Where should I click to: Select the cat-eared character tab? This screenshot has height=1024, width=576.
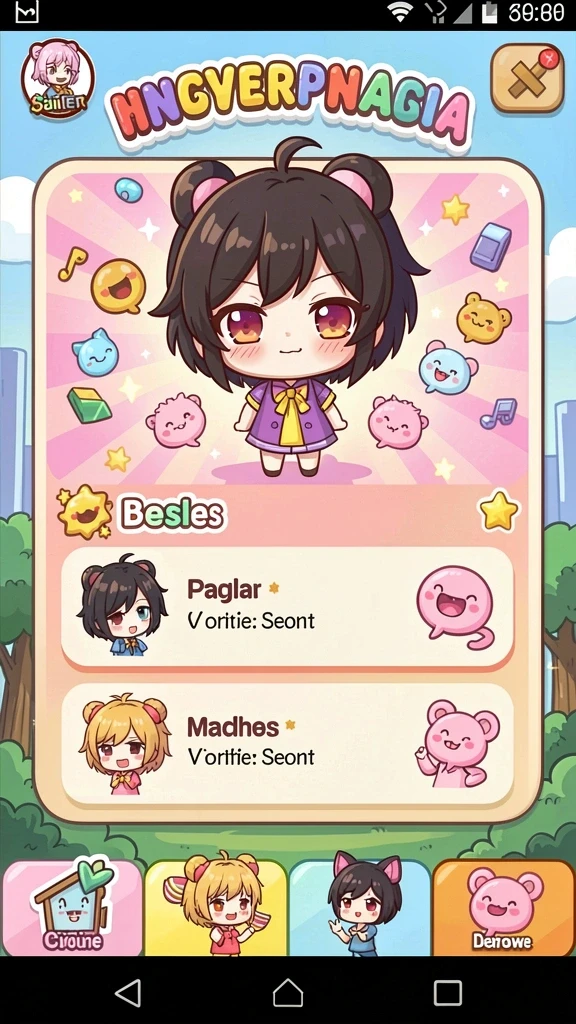[x=360, y=909]
